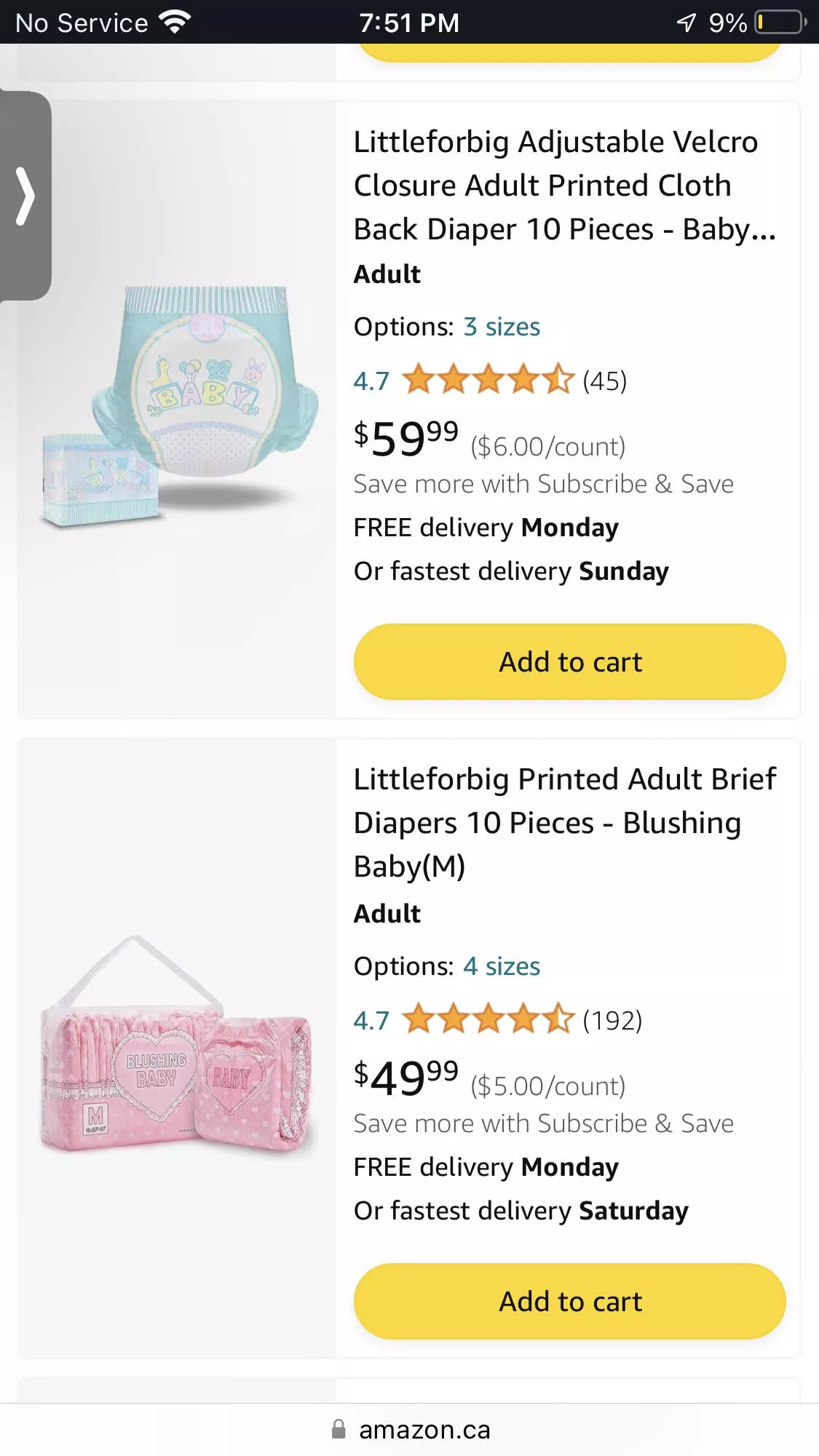819x1456 pixels.
Task: Open the 4 sizes options list
Action: [x=501, y=966]
